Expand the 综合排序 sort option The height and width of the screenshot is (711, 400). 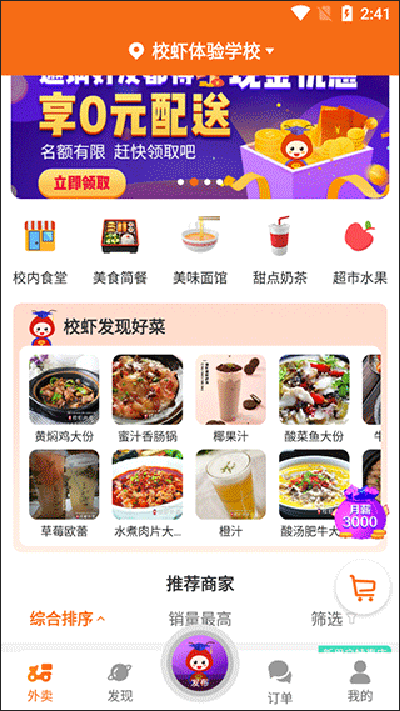(x=67, y=618)
